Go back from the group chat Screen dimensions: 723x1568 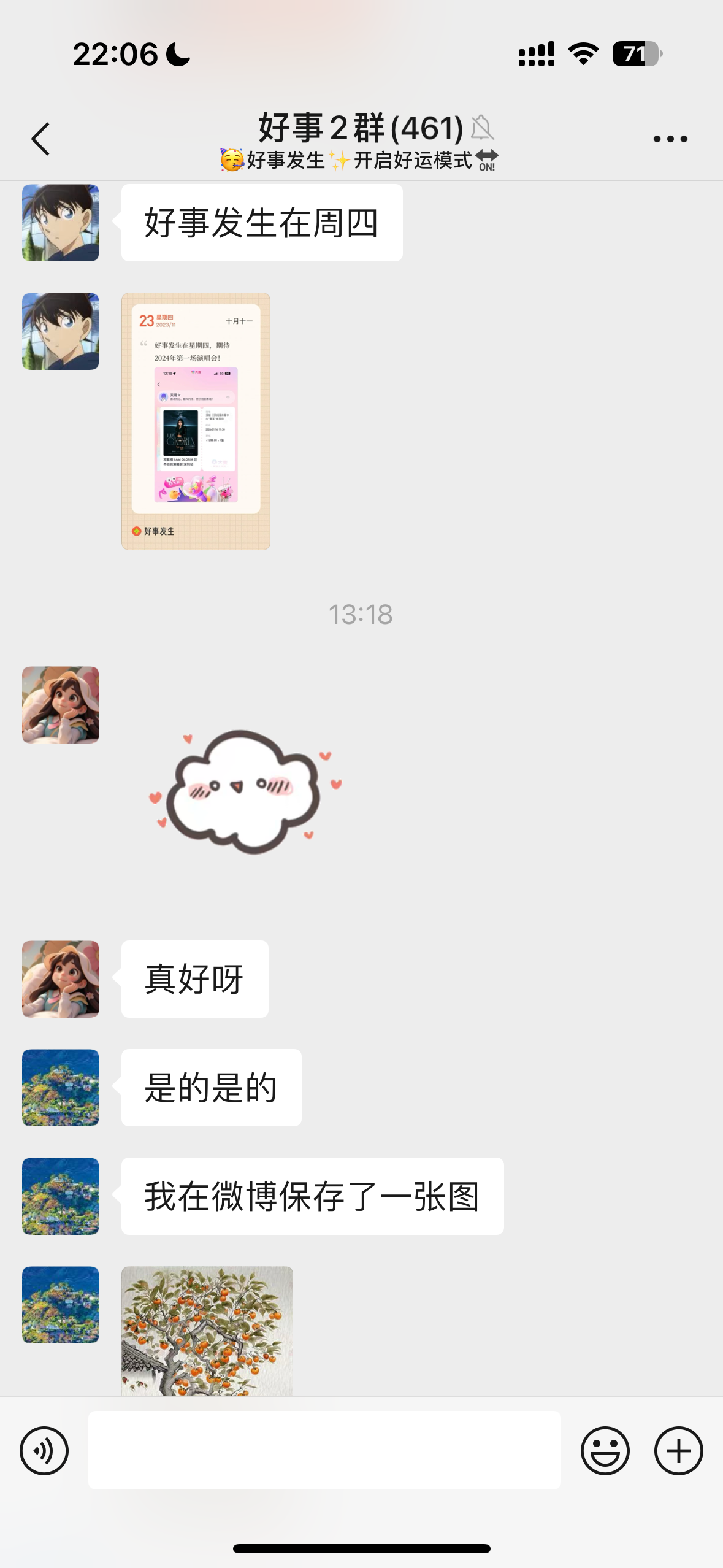tap(40, 139)
